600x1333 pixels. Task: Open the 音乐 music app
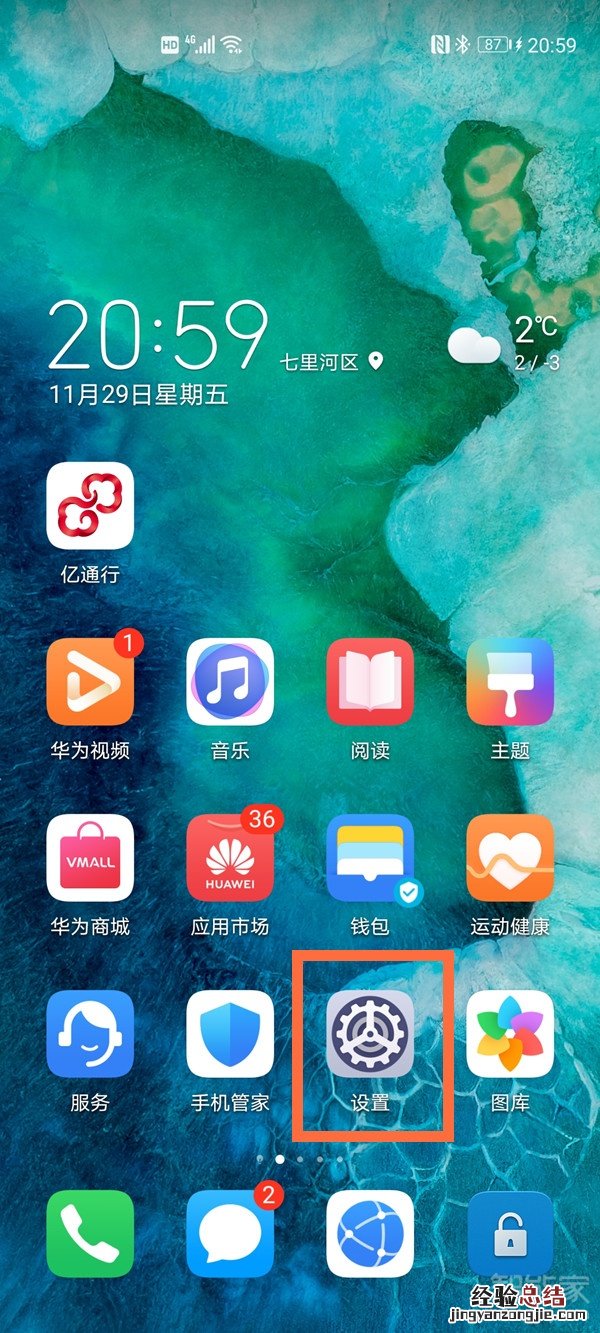click(230, 682)
